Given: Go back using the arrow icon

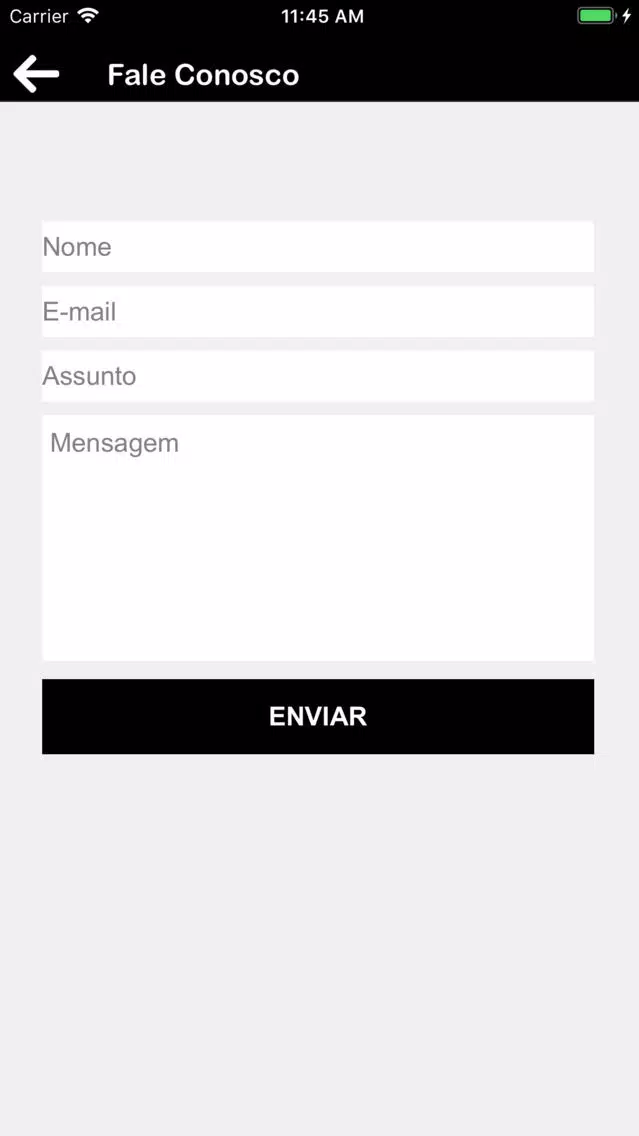Looking at the screenshot, I should pyautogui.click(x=36, y=74).
